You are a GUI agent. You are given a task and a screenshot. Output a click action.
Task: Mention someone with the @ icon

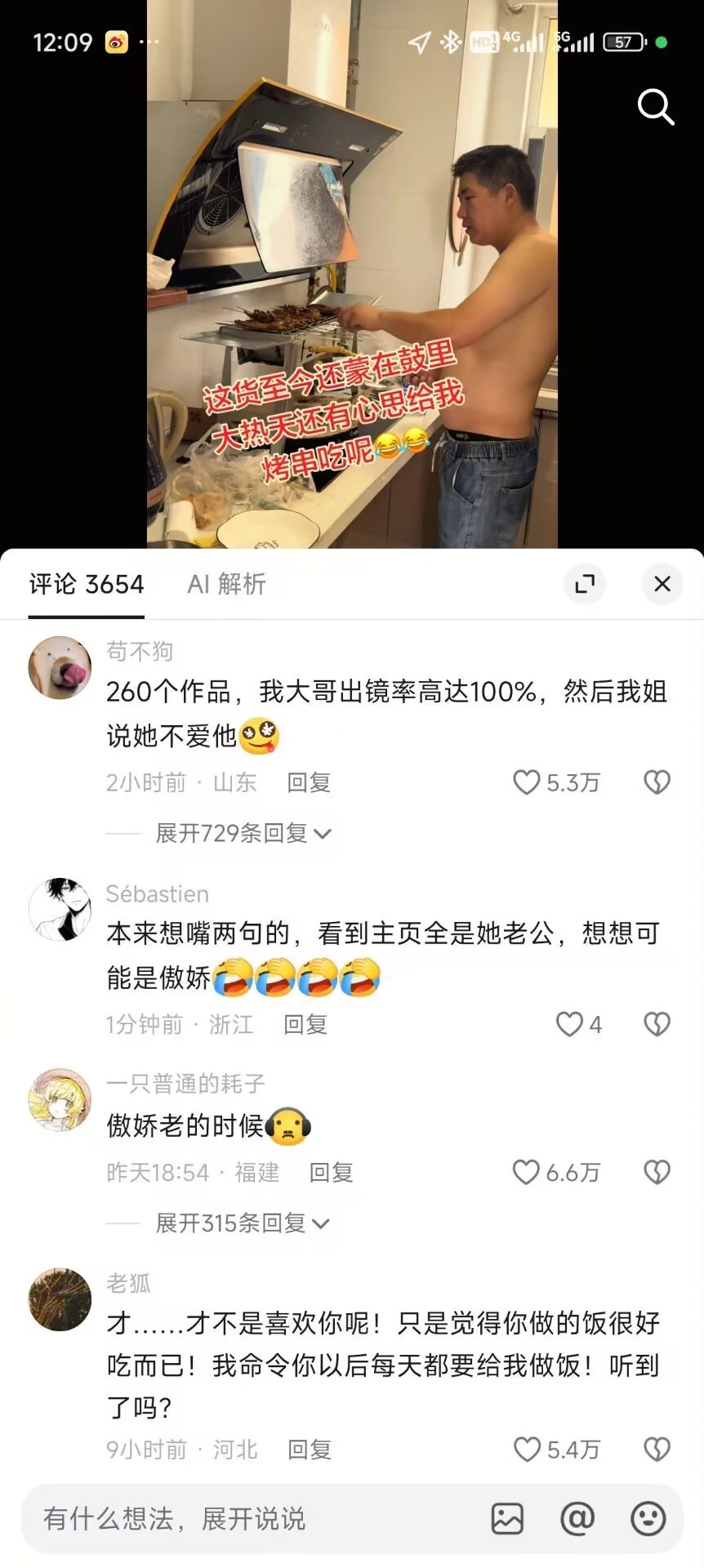click(x=577, y=1519)
